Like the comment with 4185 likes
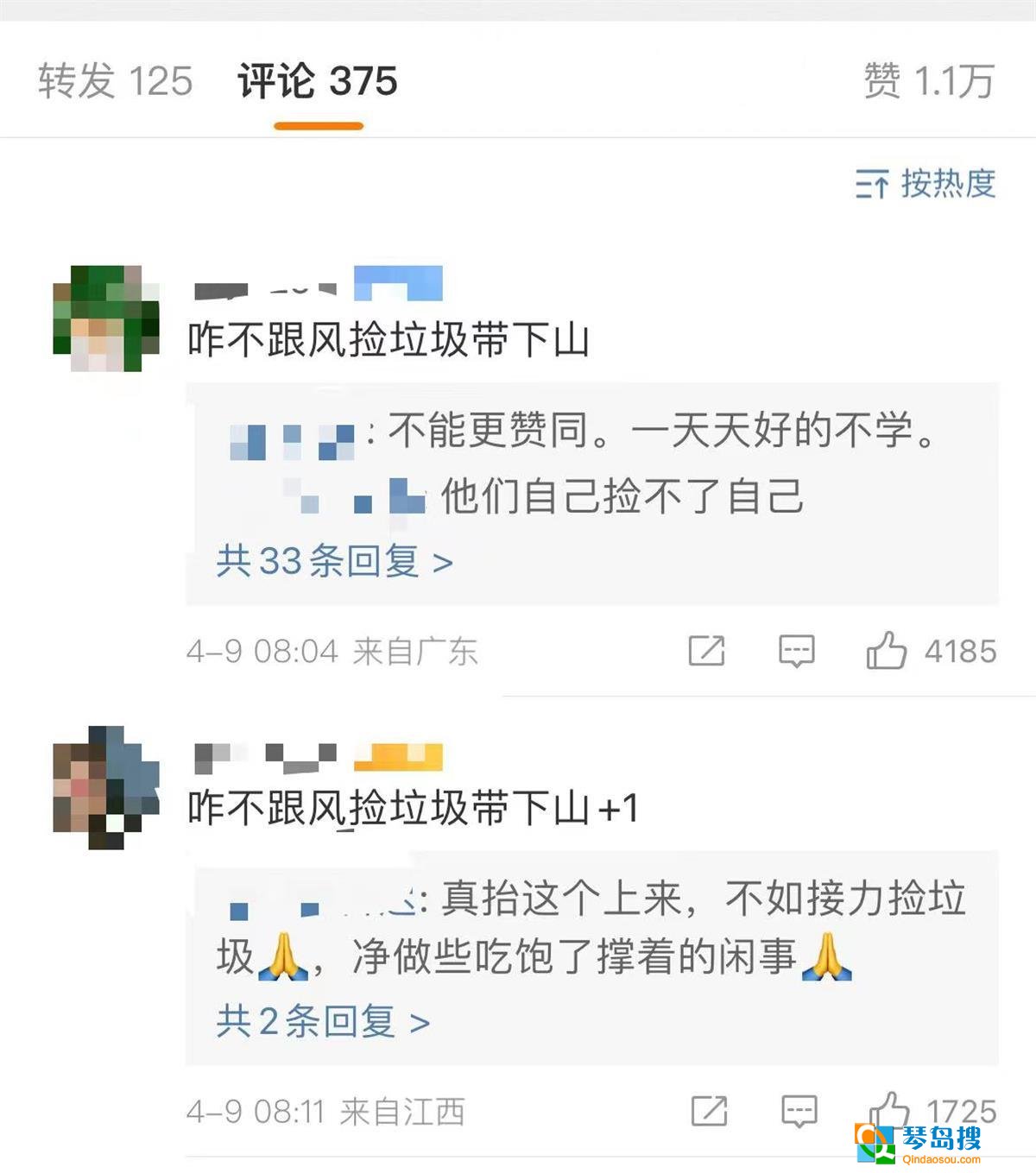The image size is (1036, 1173). pyautogui.click(x=887, y=651)
